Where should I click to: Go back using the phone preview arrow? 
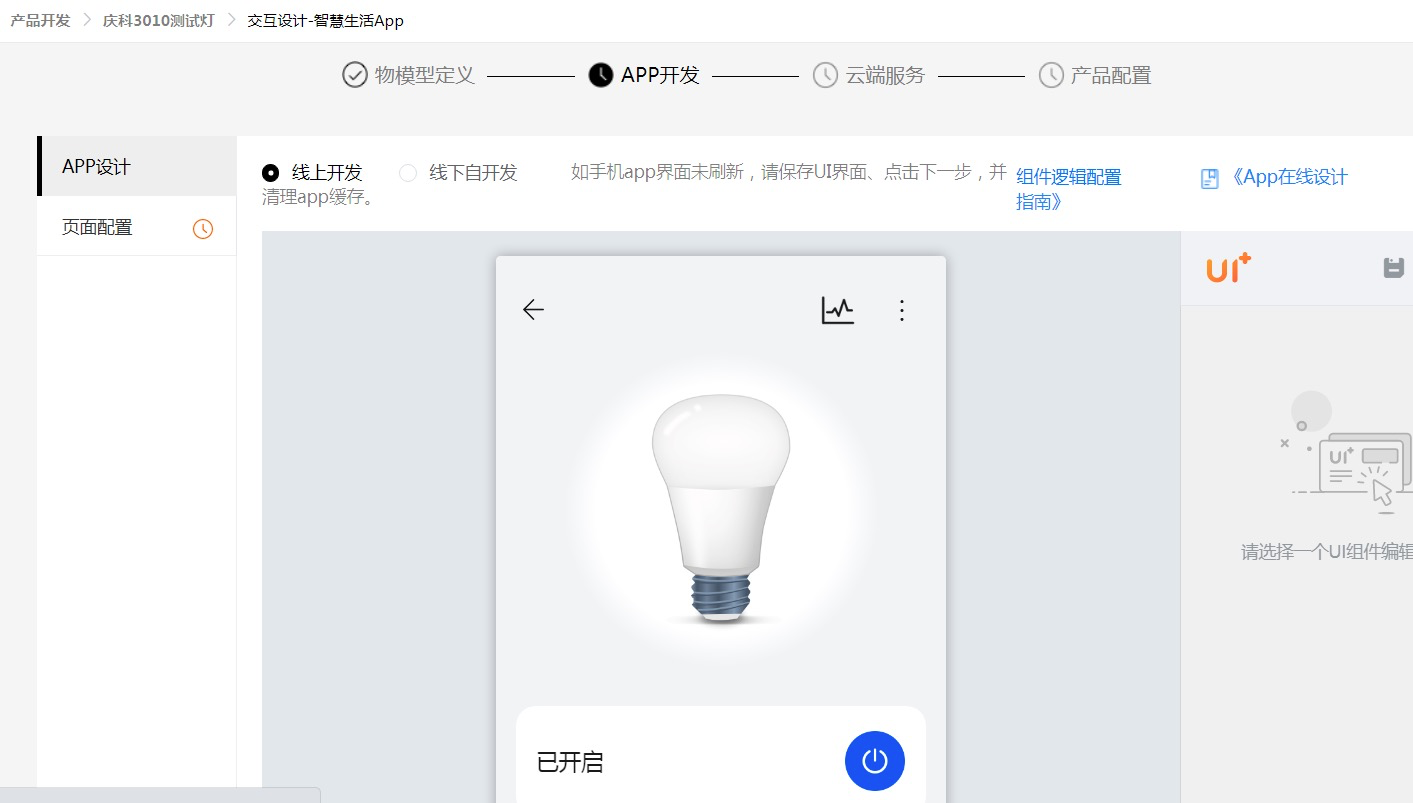pos(533,310)
